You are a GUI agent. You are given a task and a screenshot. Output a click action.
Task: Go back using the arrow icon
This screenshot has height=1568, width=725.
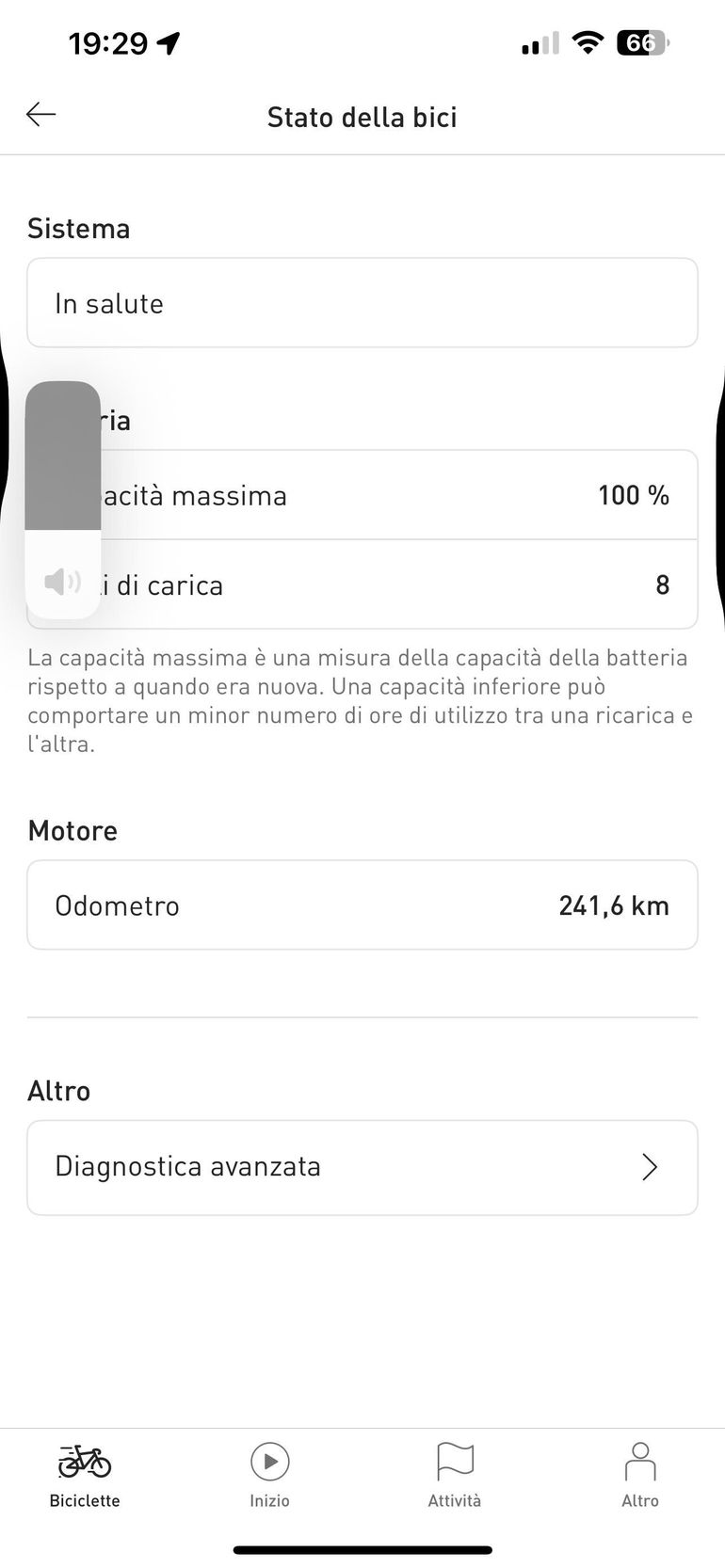(x=41, y=115)
